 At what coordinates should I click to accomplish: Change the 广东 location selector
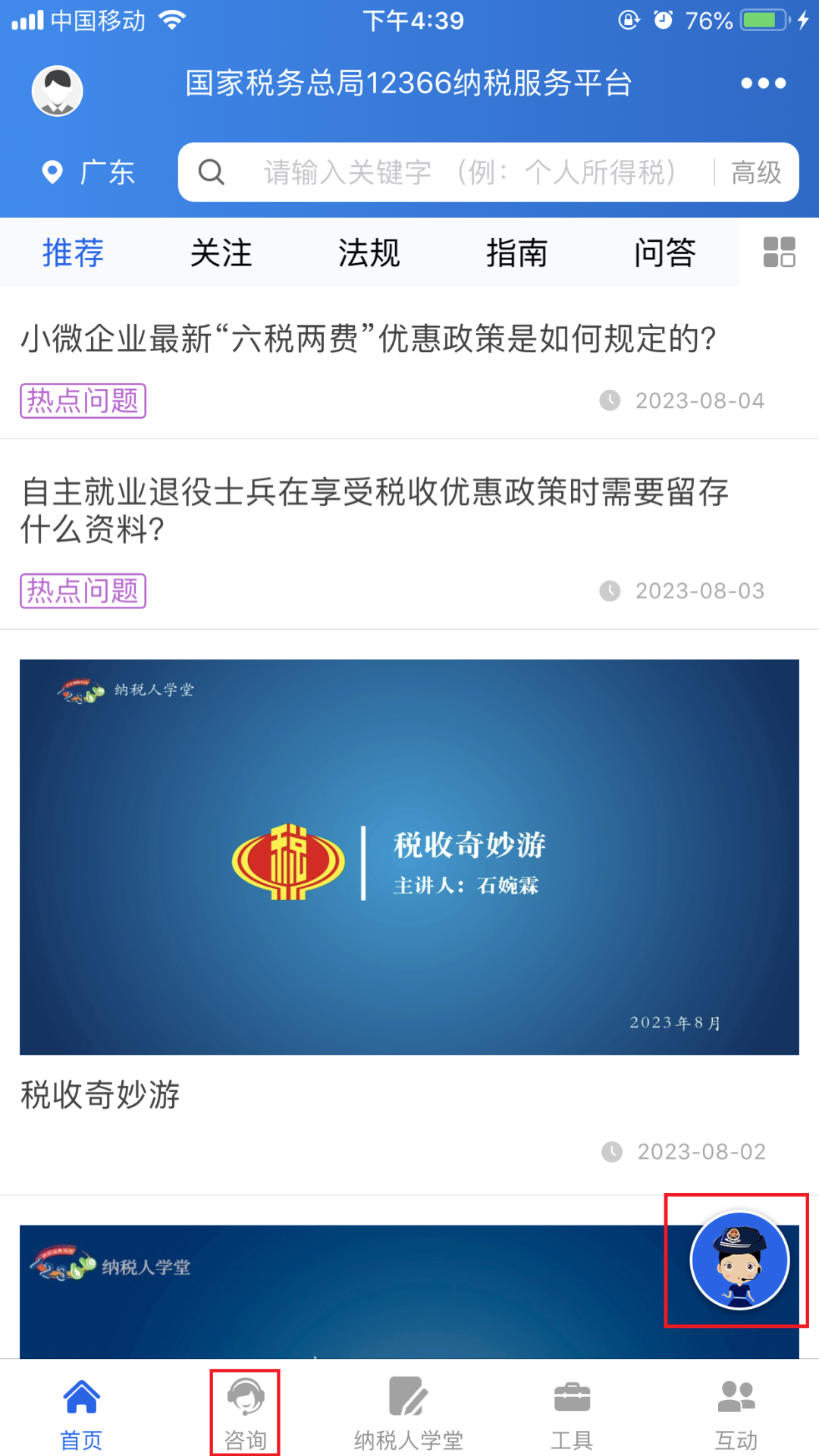[x=88, y=172]
